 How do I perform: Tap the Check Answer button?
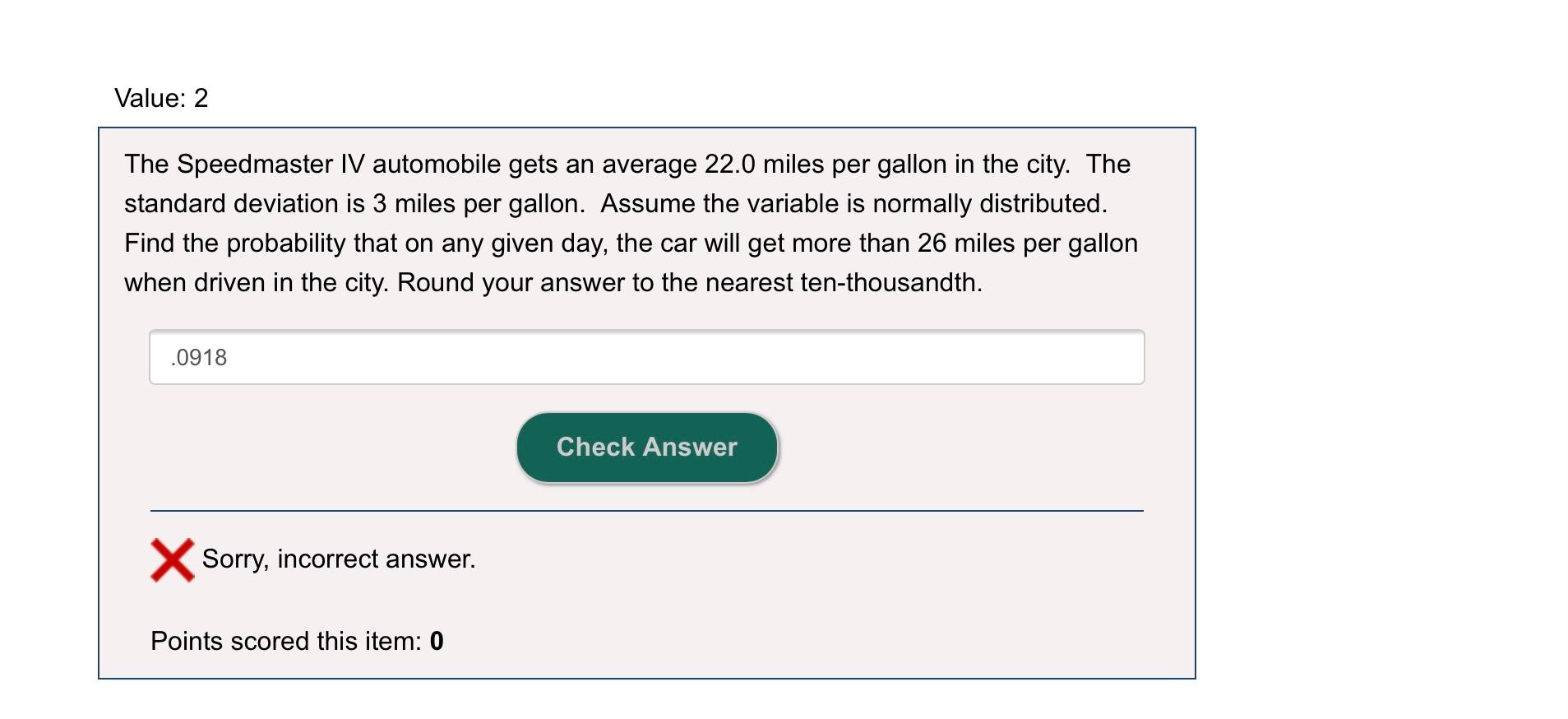point(646,447)
